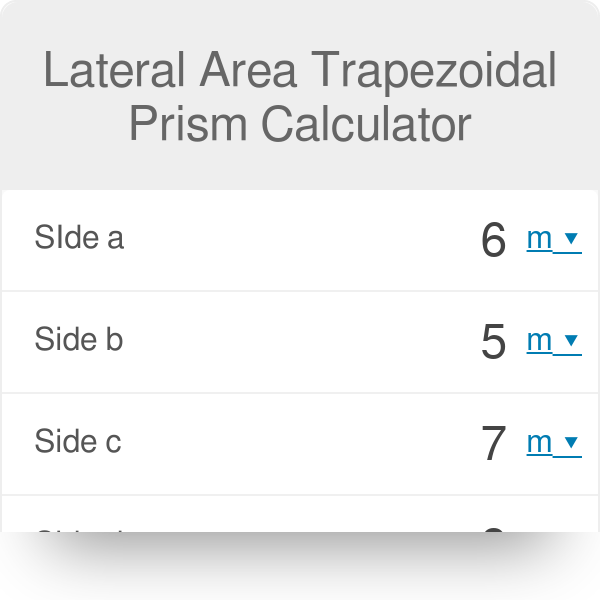The image size is (600, 600).
Task: Change the unit for Side b
Action: [x=553, y=341]
